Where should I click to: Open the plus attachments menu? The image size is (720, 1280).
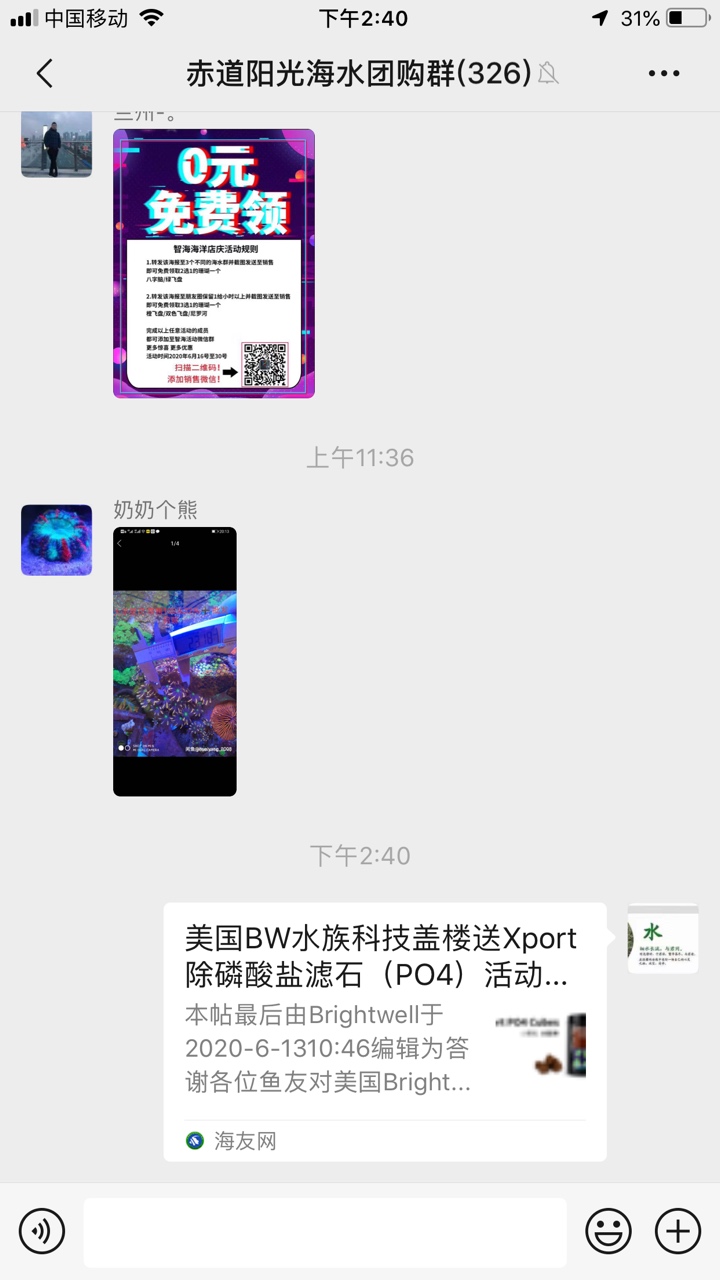point(677,1230)
